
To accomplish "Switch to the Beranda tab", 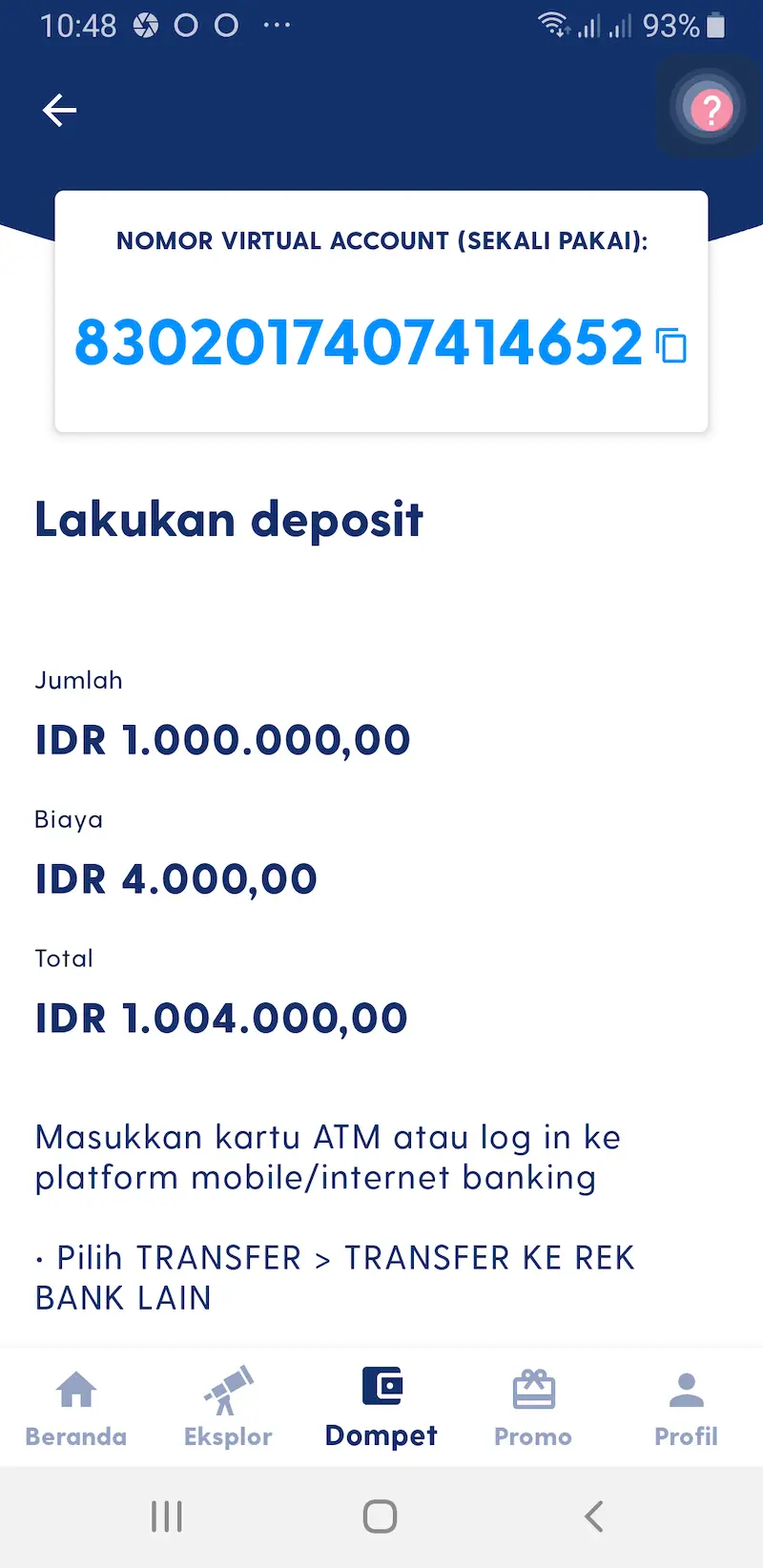I will [75, 1407].
